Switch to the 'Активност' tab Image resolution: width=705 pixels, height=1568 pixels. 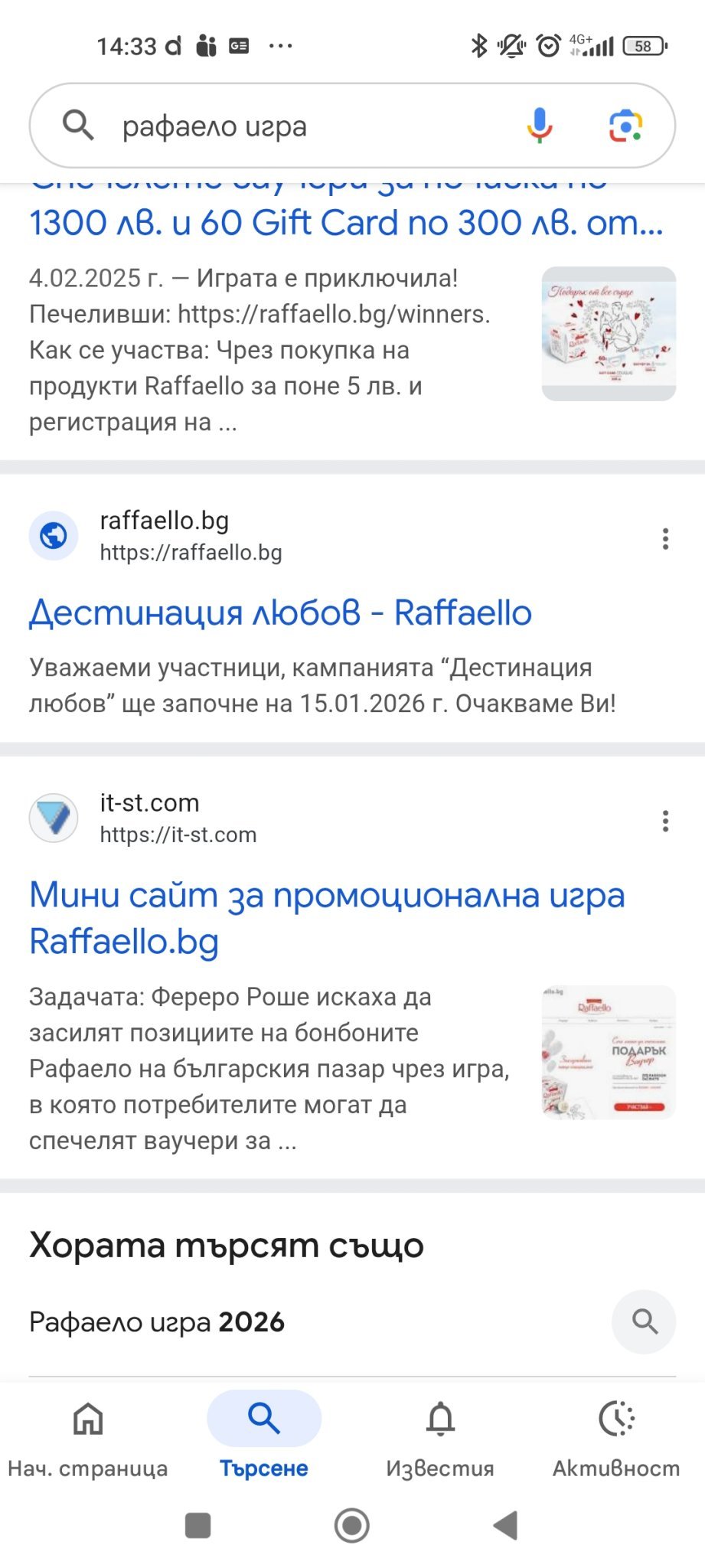[x=616, y=1436]
